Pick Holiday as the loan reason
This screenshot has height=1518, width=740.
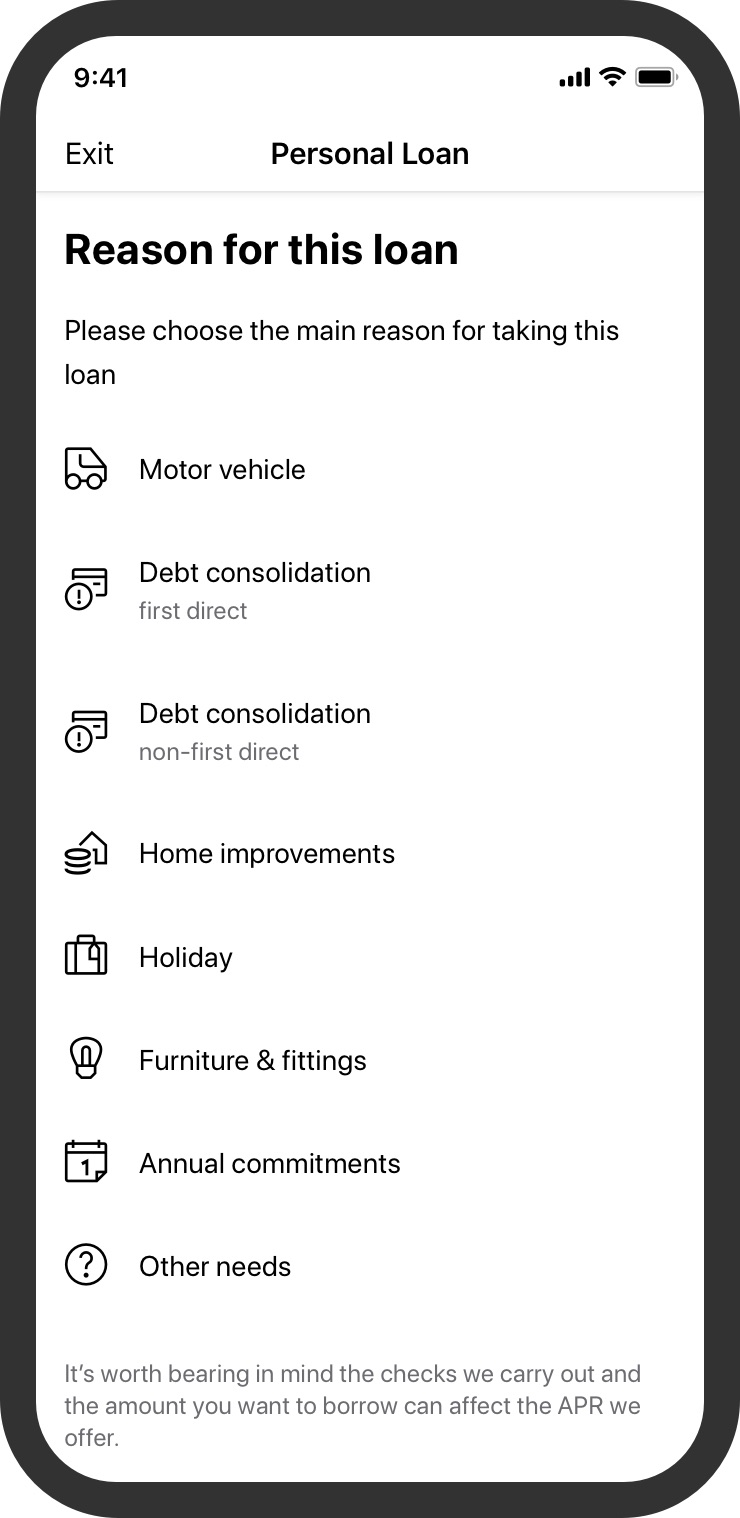click(x=186, y=958)
